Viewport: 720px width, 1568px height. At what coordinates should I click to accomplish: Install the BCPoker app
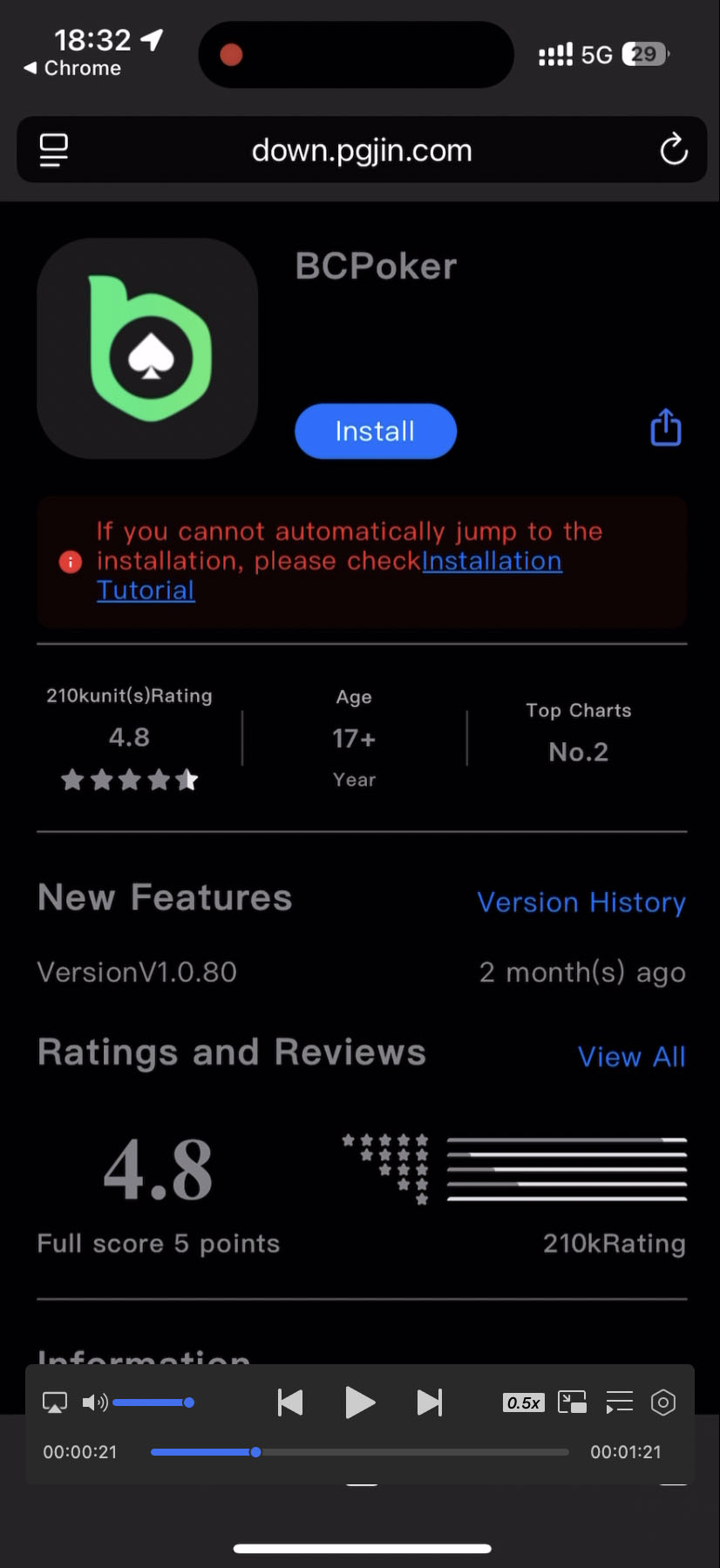click(376, 431)
